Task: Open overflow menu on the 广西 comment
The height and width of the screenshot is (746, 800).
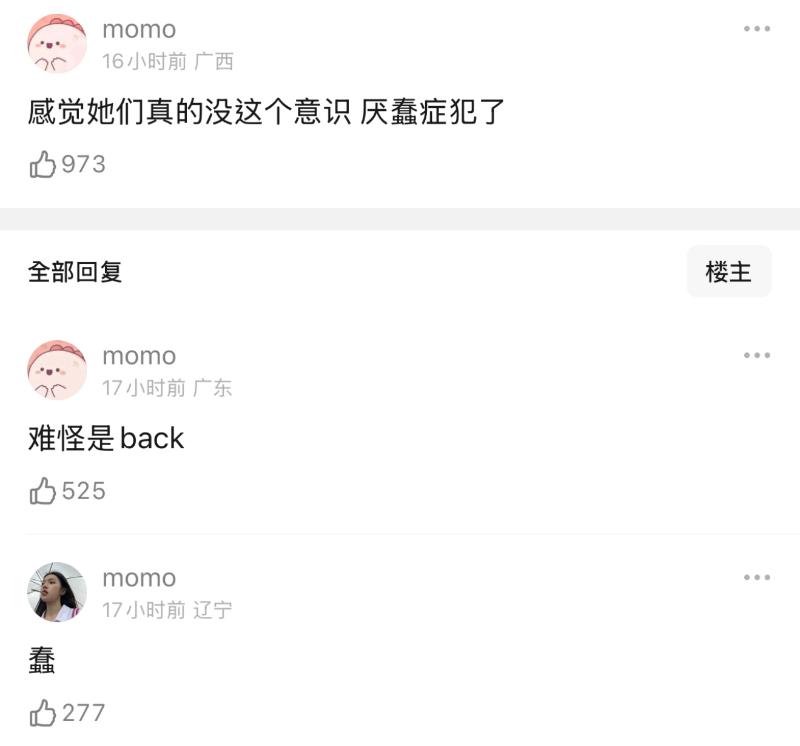Action: pos(757,29)
